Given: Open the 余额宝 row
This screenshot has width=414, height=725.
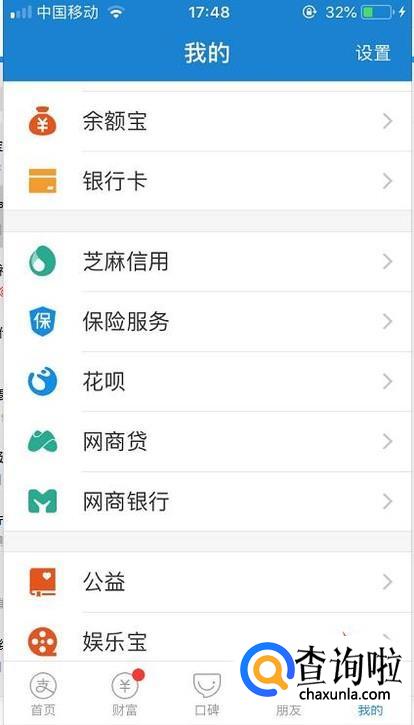Looking at the screenshot, I should (x=207, y=122).
